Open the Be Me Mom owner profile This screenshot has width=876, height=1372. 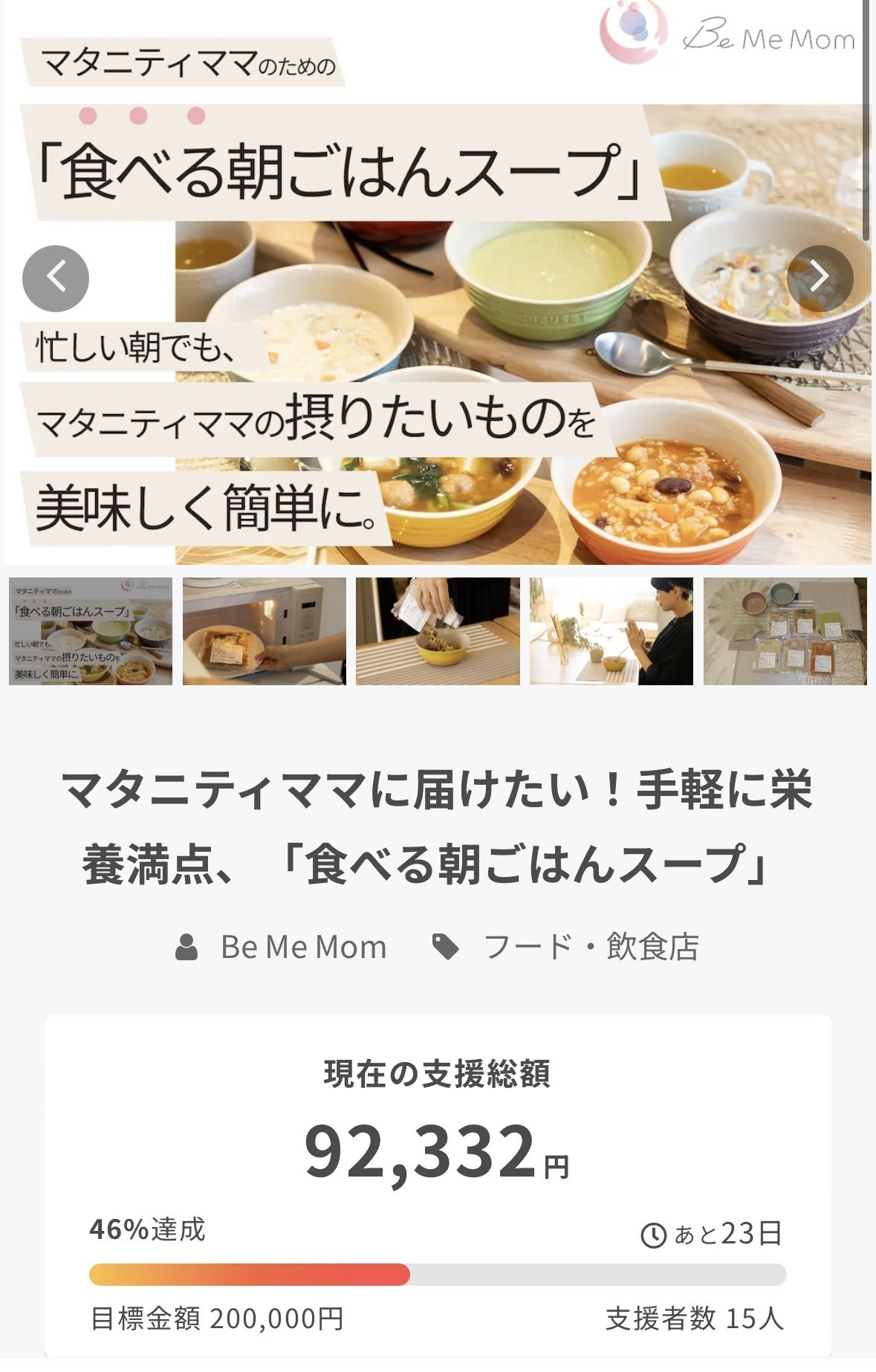tap(303, 947)
